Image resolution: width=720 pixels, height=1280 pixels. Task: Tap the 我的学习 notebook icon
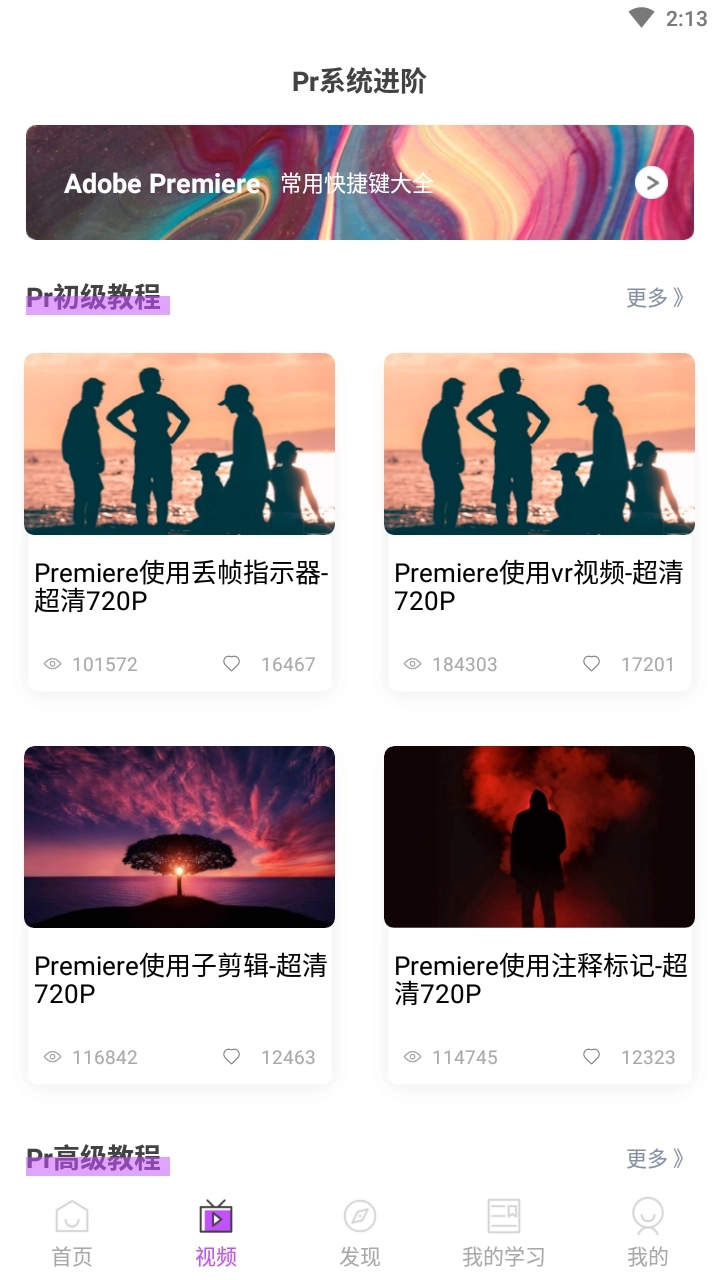point(503,1216)
